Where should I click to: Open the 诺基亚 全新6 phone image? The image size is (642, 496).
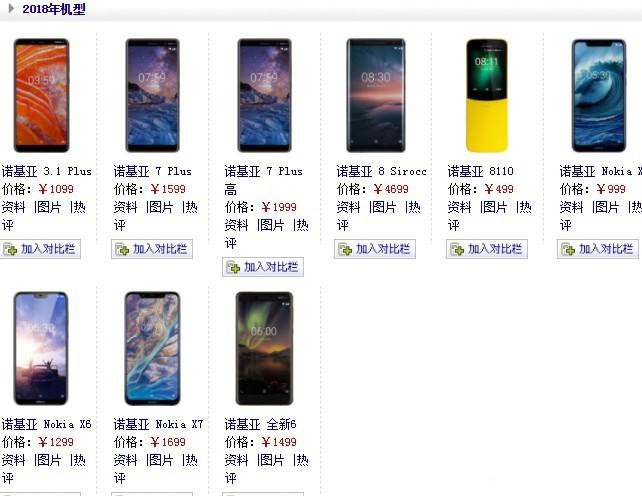264,348
